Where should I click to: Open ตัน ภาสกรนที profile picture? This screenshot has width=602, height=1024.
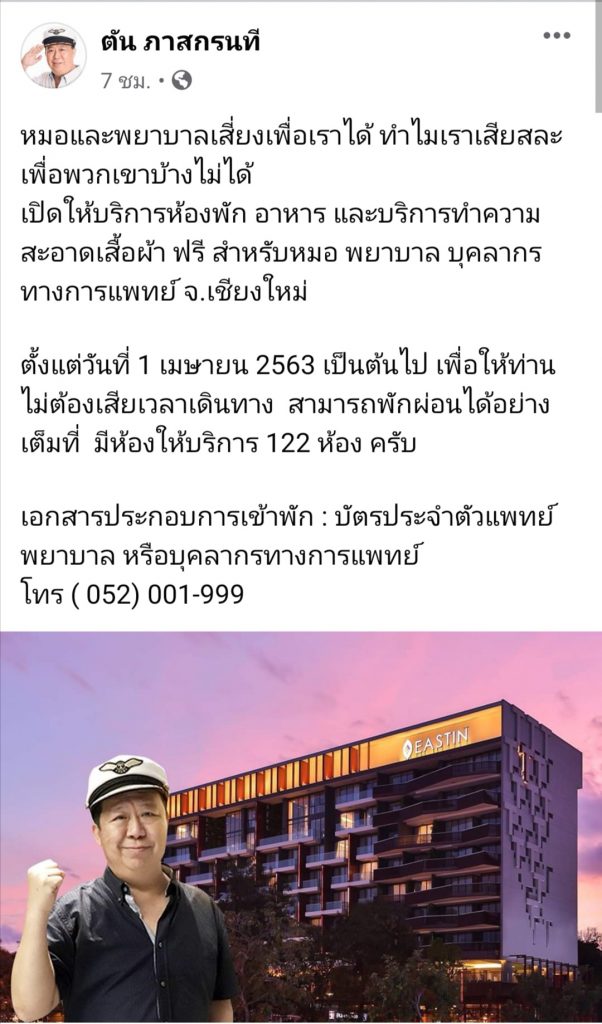[53, 56]
